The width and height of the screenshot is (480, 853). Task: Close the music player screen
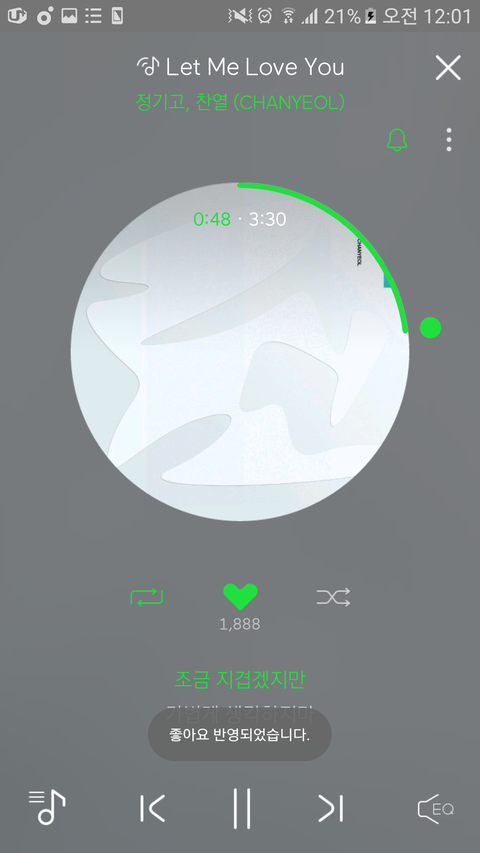point(448,68)
